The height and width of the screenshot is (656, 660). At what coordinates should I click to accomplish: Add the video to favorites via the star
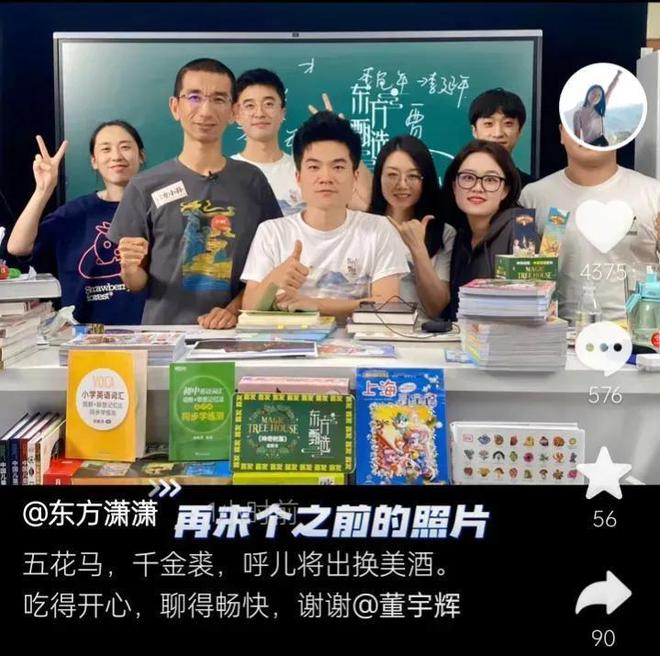click(604, 474)
